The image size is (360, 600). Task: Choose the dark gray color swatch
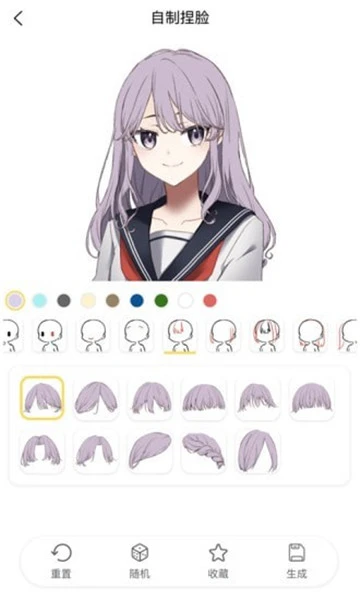point(64,300)
